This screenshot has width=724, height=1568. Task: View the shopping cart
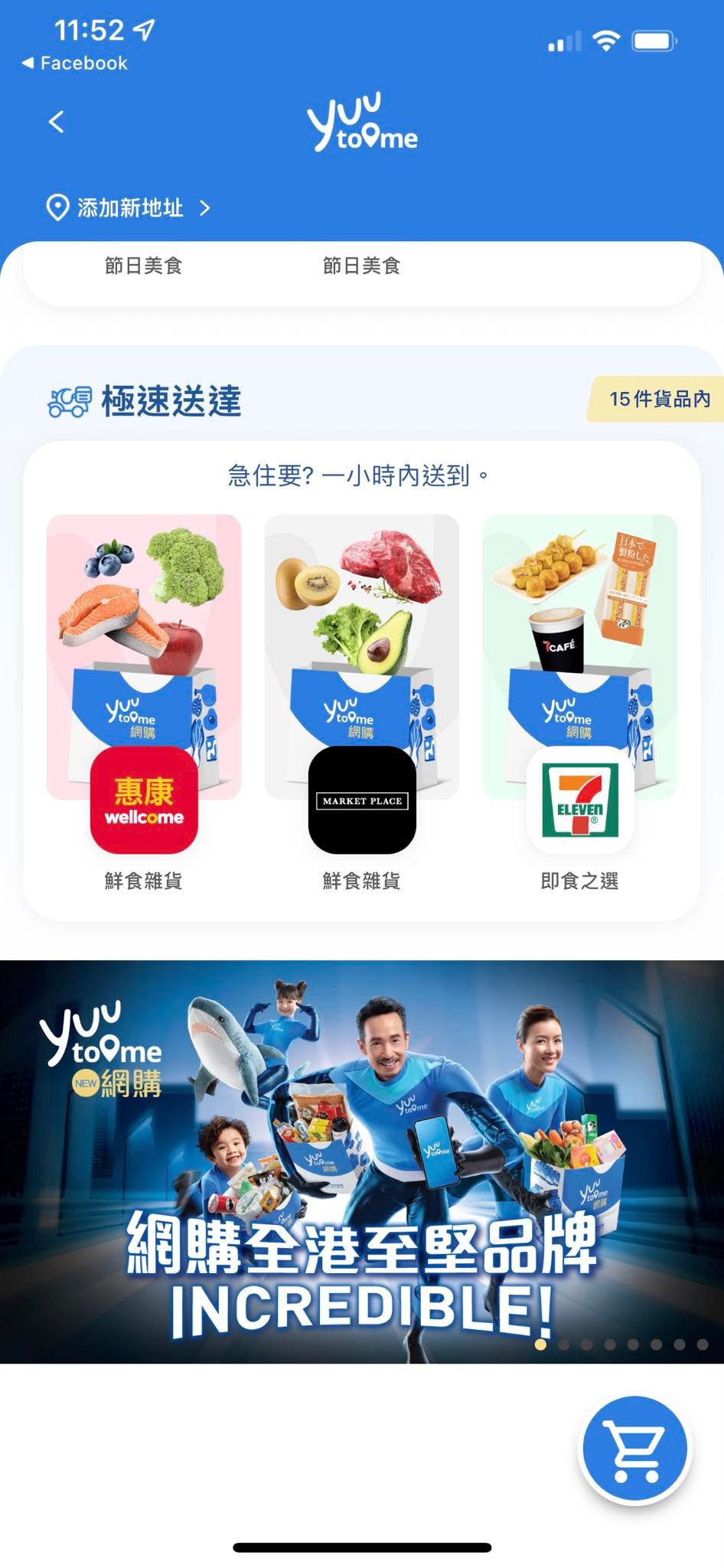pos(634,1449)
